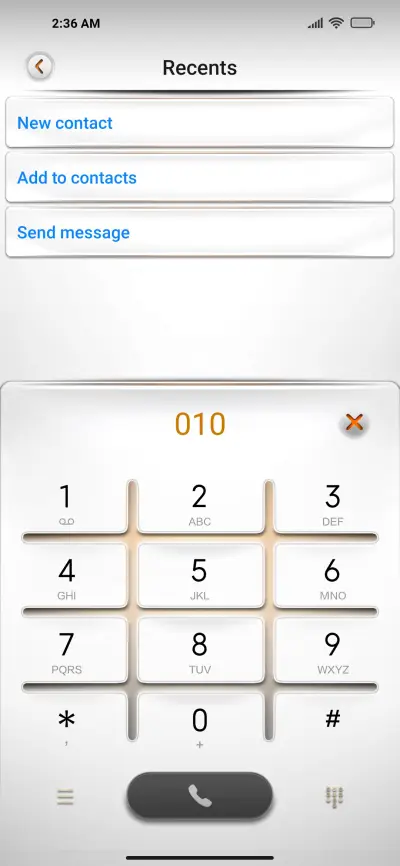
Task: Dial digit 8 TUV
Action: tap(199, 653)
